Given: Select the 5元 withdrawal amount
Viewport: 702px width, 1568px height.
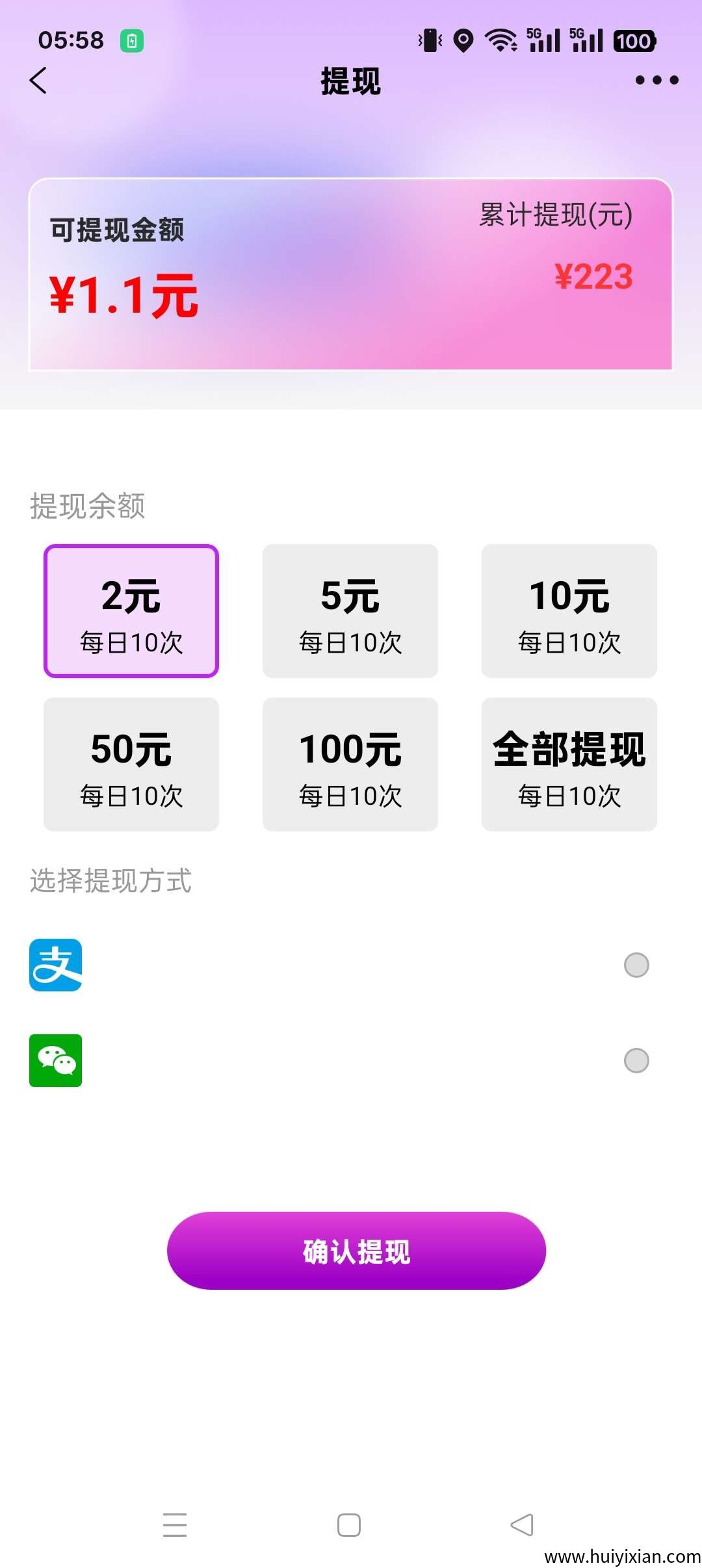Looking at the screenshot, I should tap(350, 611).
